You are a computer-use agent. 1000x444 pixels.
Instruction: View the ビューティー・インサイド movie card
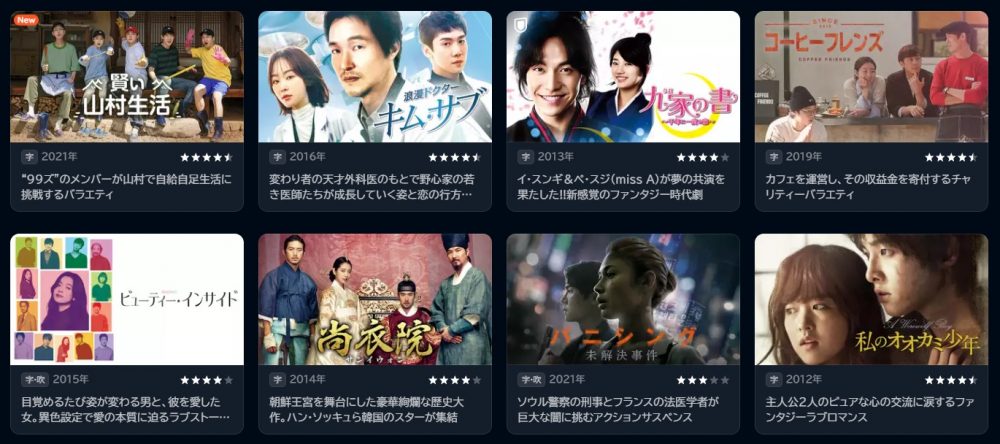127,300
